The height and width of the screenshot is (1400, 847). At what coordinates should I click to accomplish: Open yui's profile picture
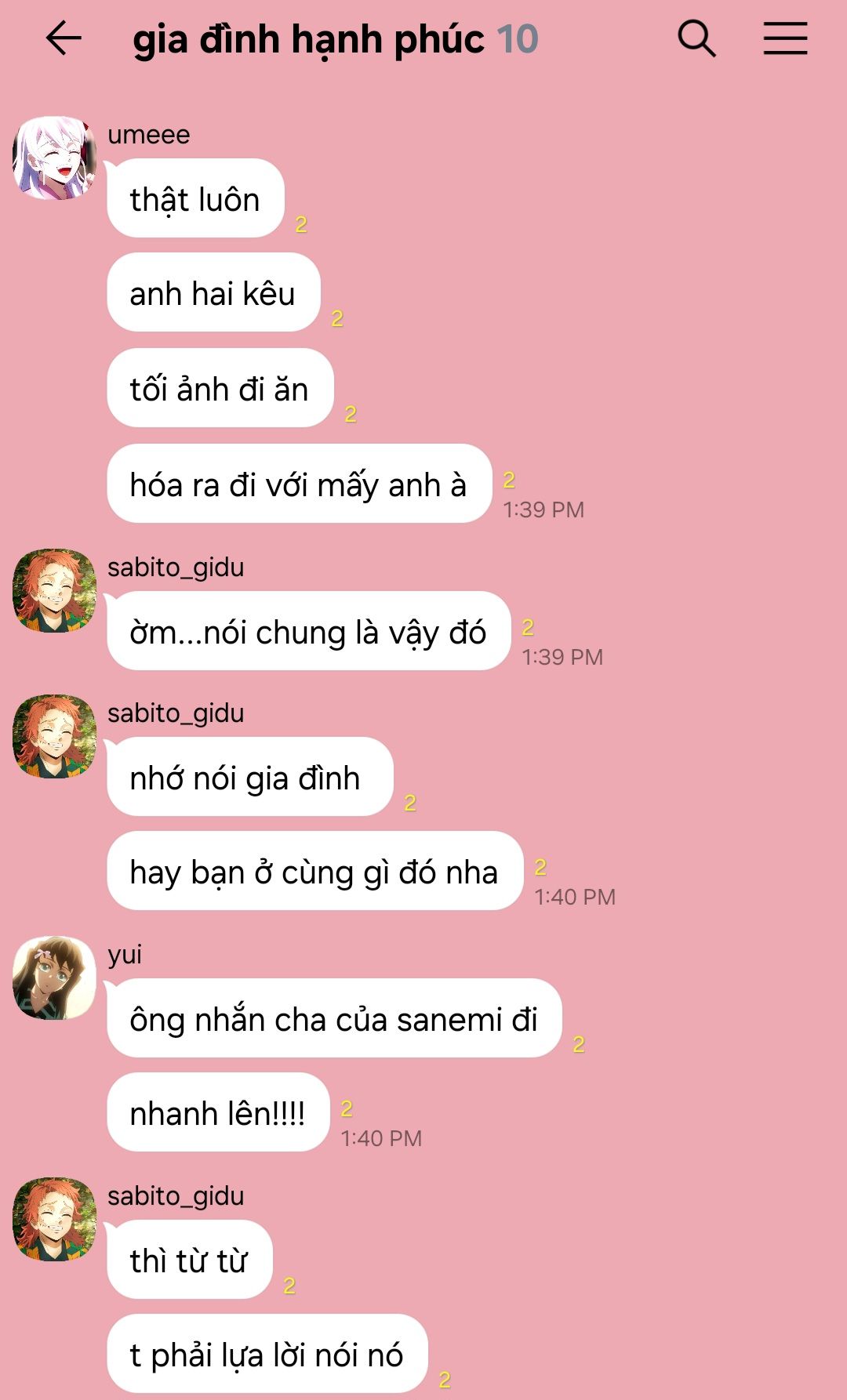pyautogui.click(x=55, y=977)
